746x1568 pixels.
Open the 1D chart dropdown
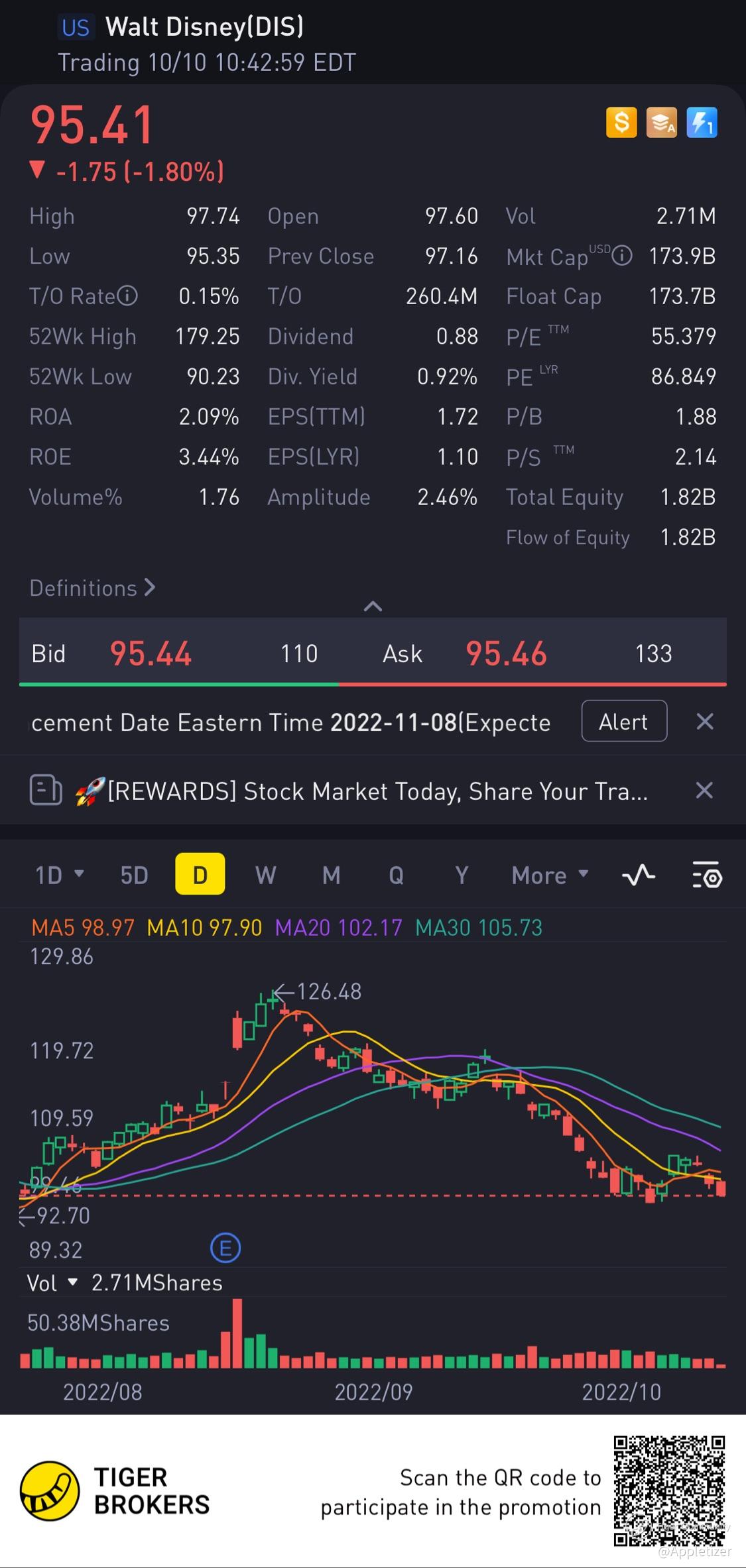click(x=59, y=875)
